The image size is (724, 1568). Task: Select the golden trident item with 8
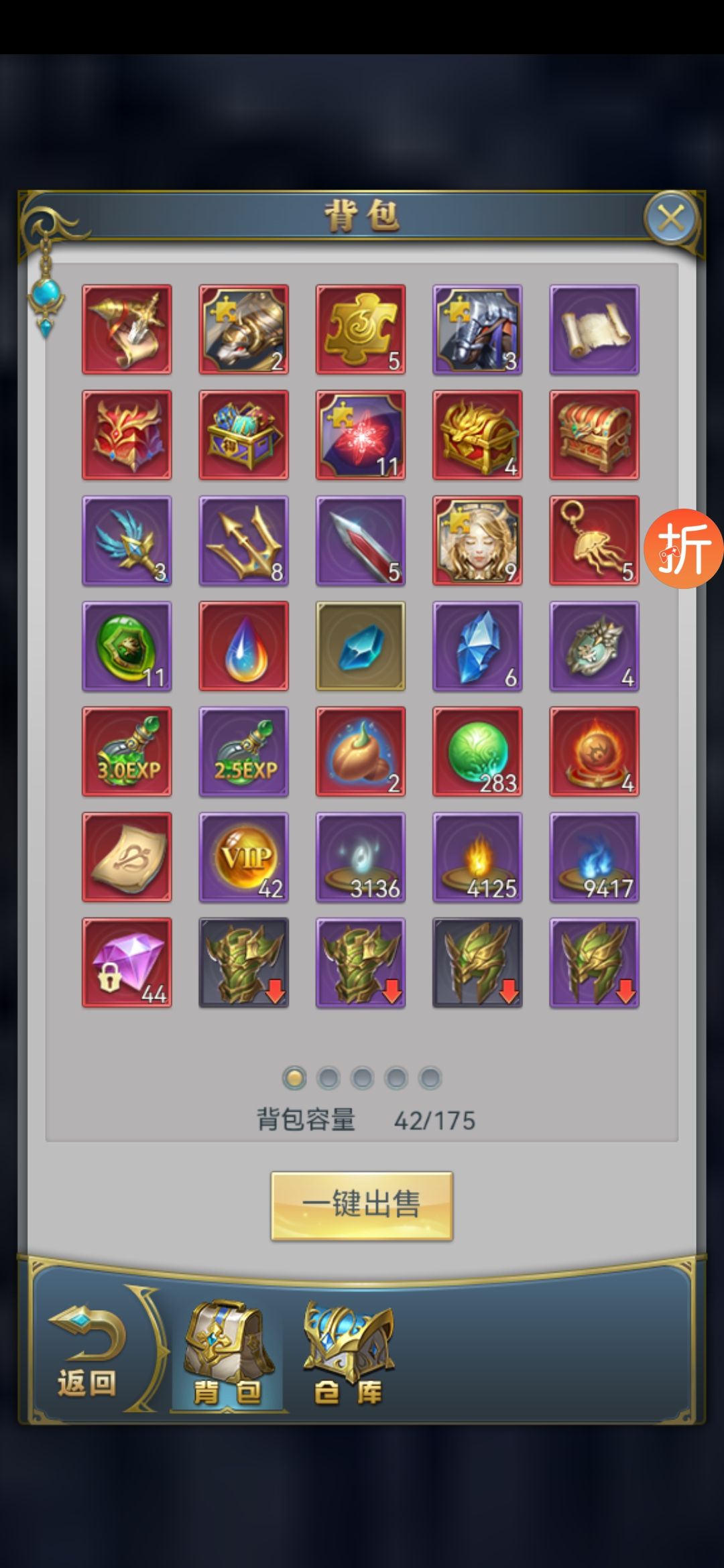click(244, 540)
